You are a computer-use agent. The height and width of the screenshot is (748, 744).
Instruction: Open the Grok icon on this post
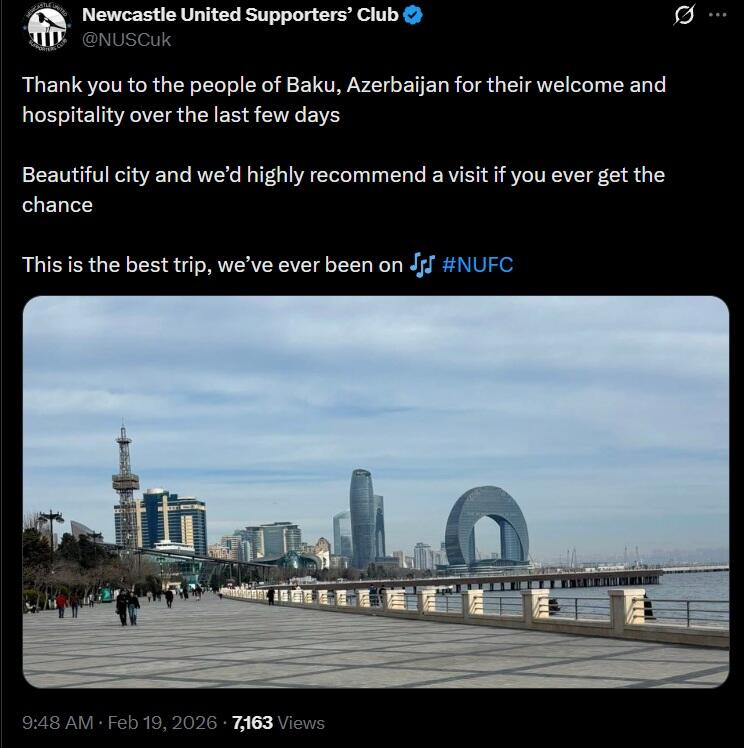(686, 16)
